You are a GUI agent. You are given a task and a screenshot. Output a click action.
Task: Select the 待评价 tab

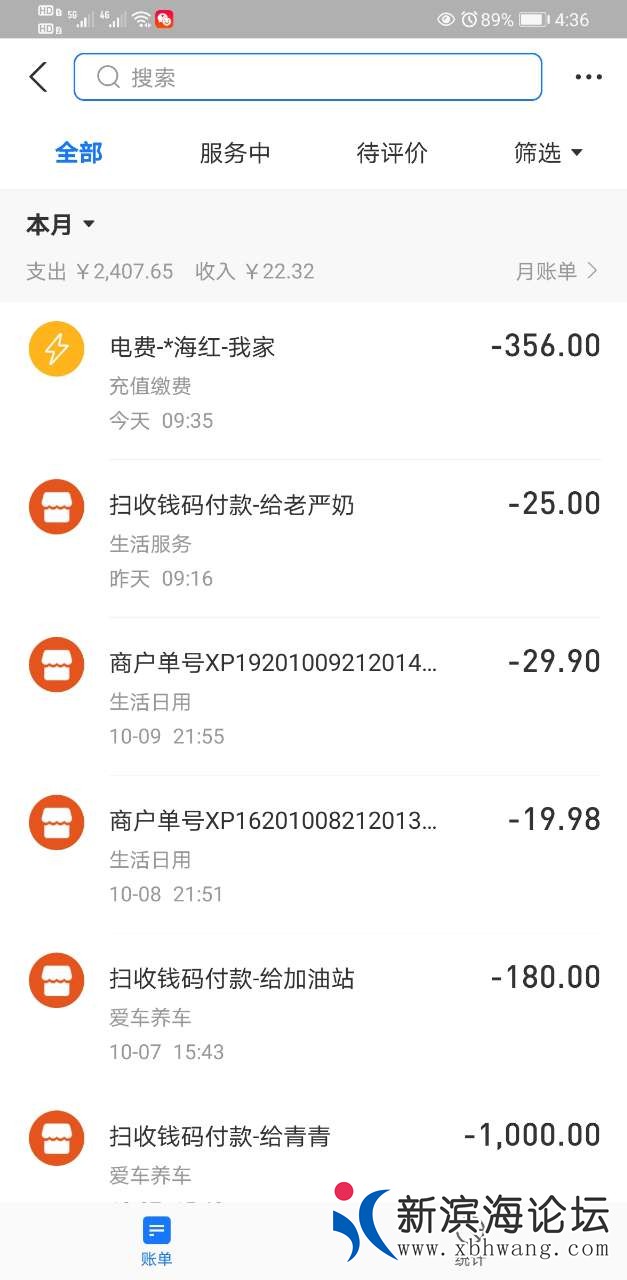click(392, 153)
